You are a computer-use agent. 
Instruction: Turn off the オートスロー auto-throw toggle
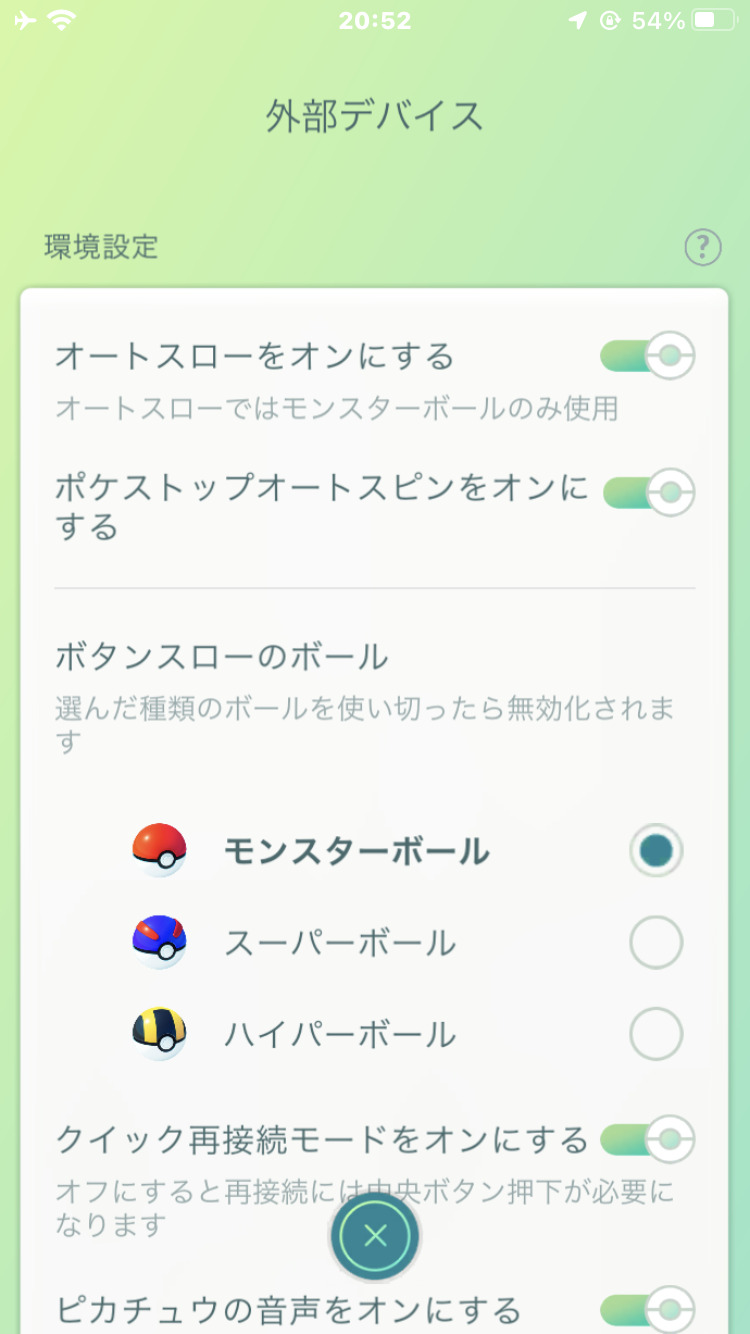(648, 355)
